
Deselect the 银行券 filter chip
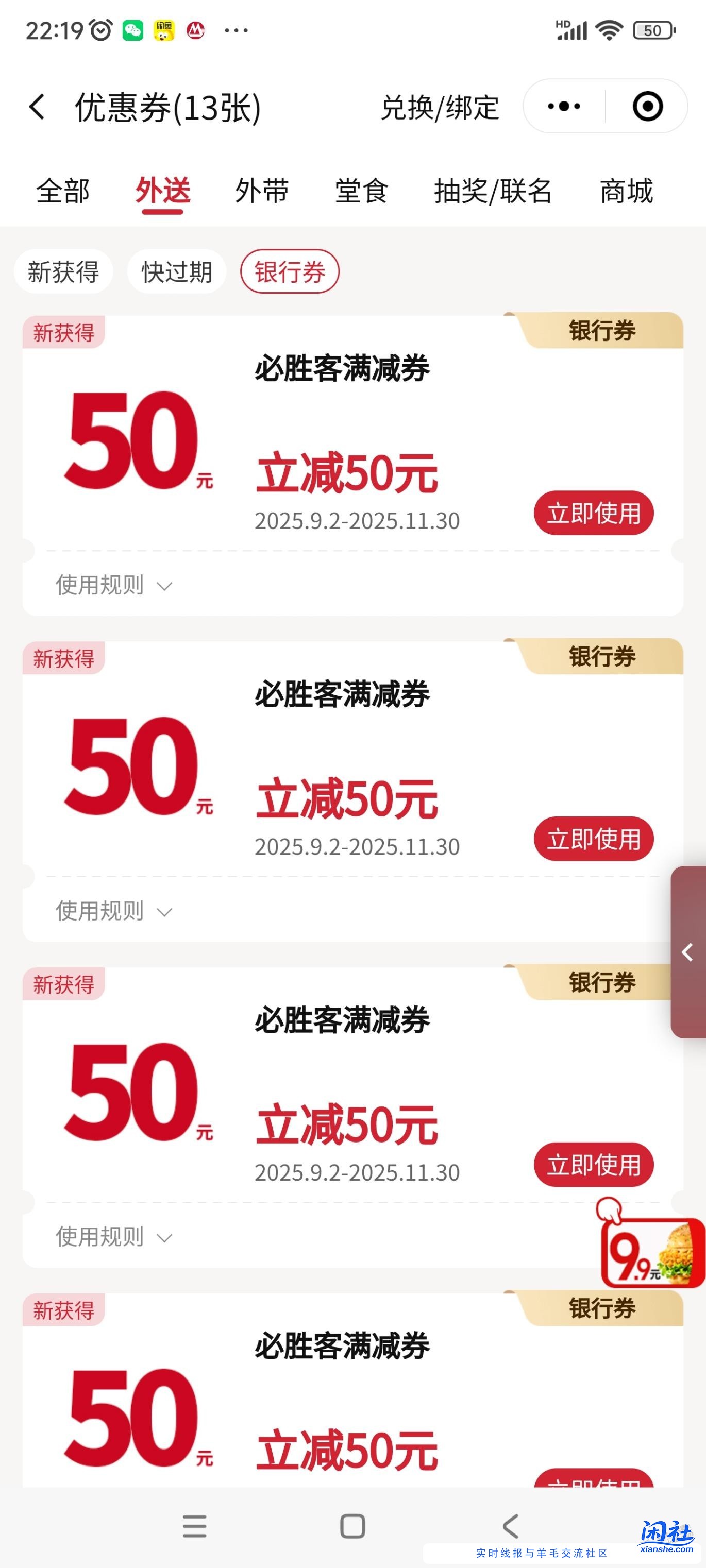[289, 271]
